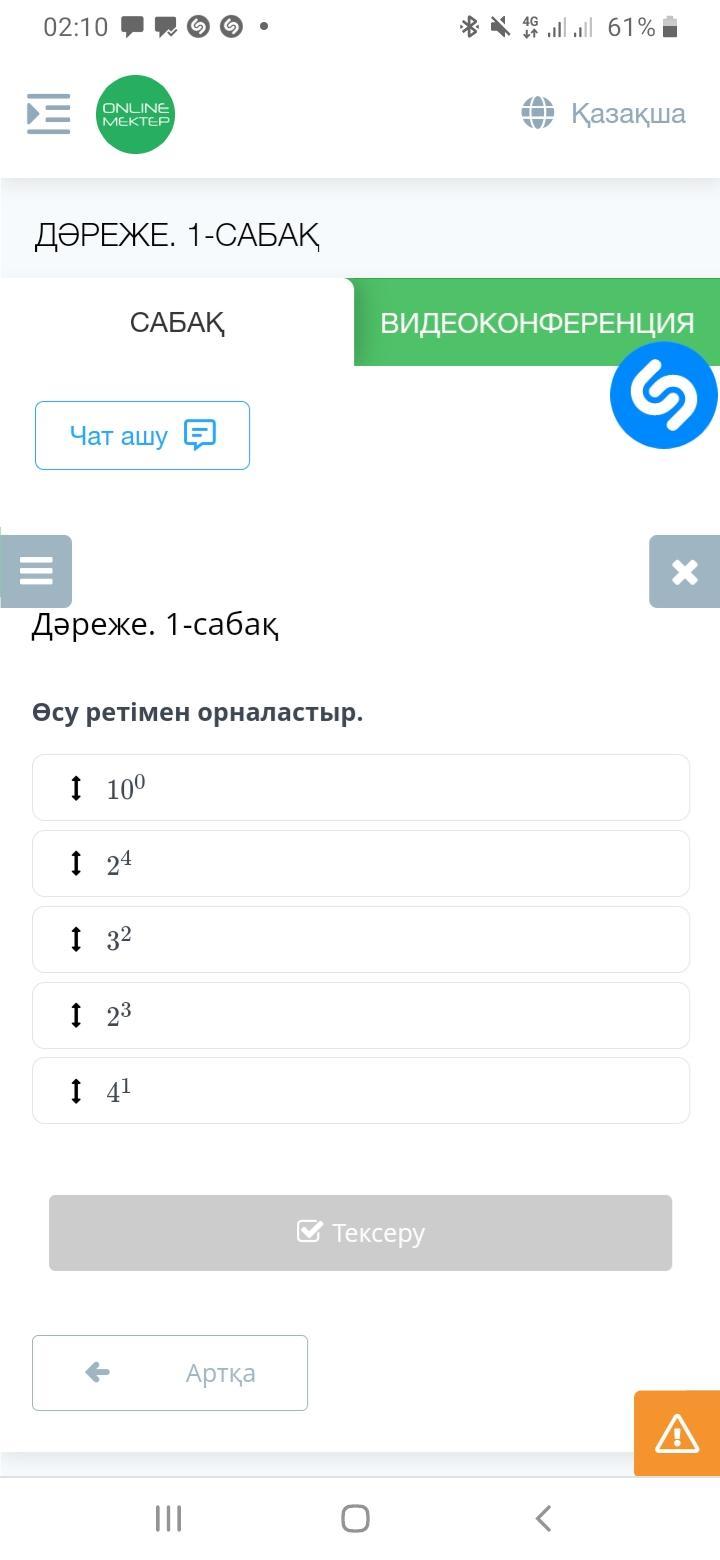Viewport: 720px width, 1560px height.
Task: Change language from Қазақша
Action: click(x=604, y=114)
